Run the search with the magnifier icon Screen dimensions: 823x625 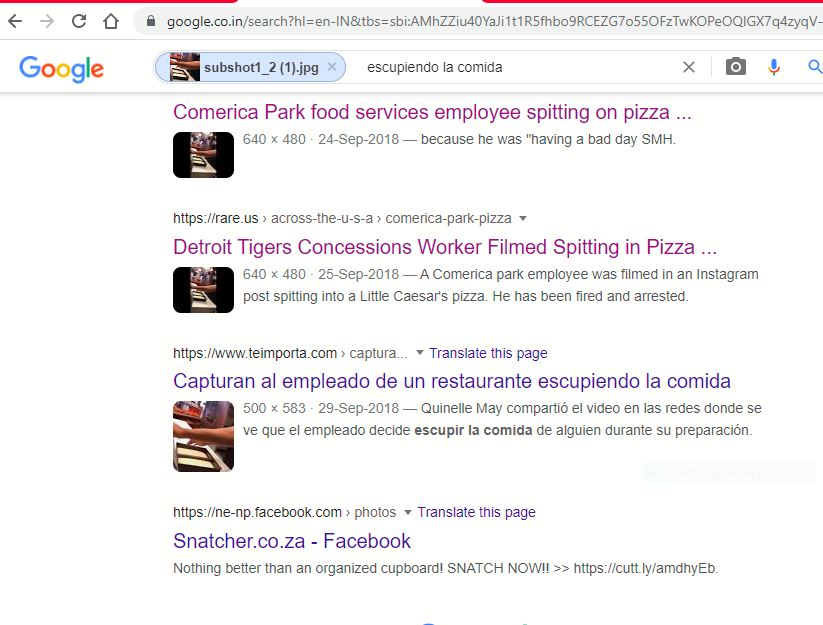[814, 67]
